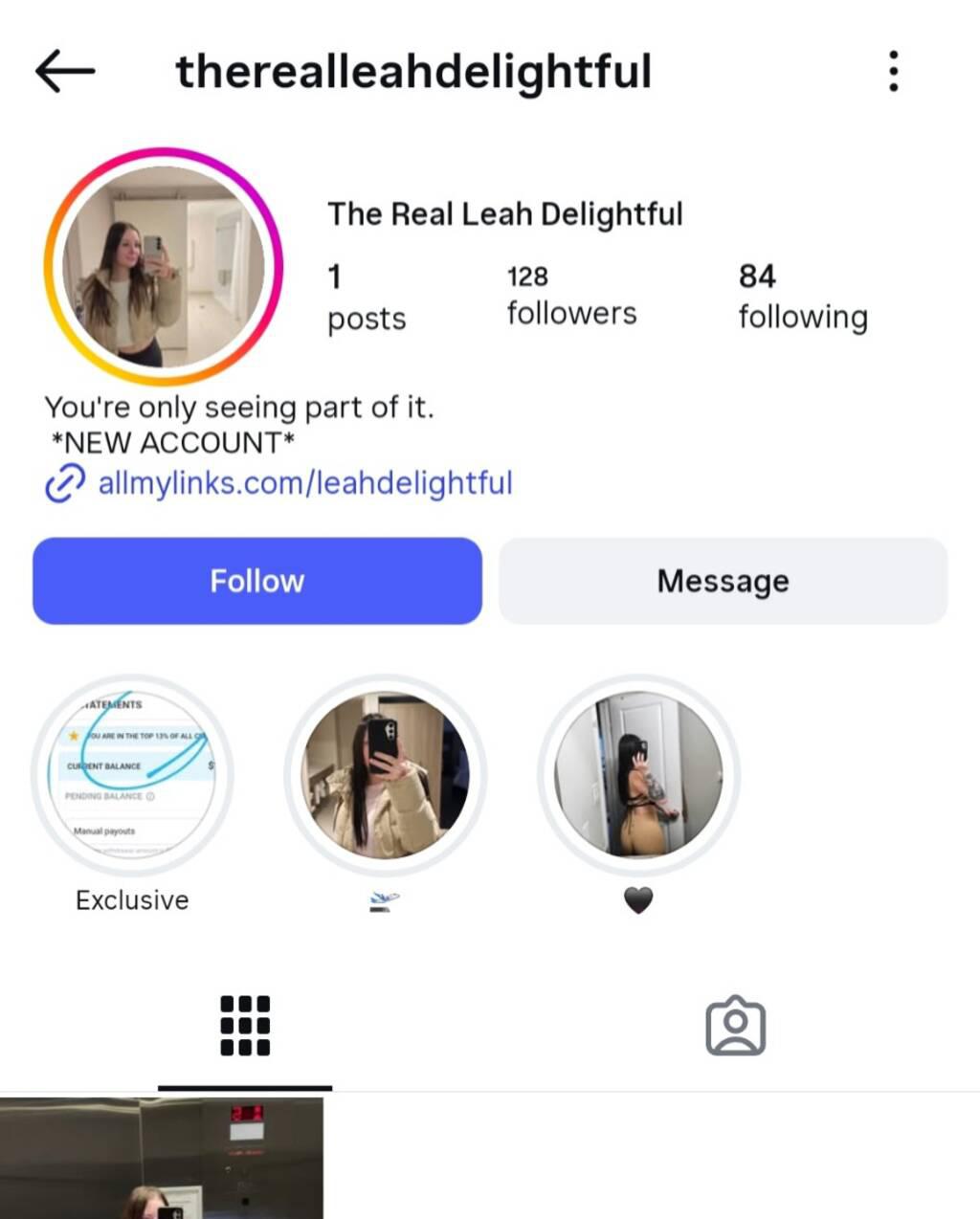The height and width of the screenshot is (1219, 980).
Task: Open the elevator selfie post
Action: pos(161,1158)
